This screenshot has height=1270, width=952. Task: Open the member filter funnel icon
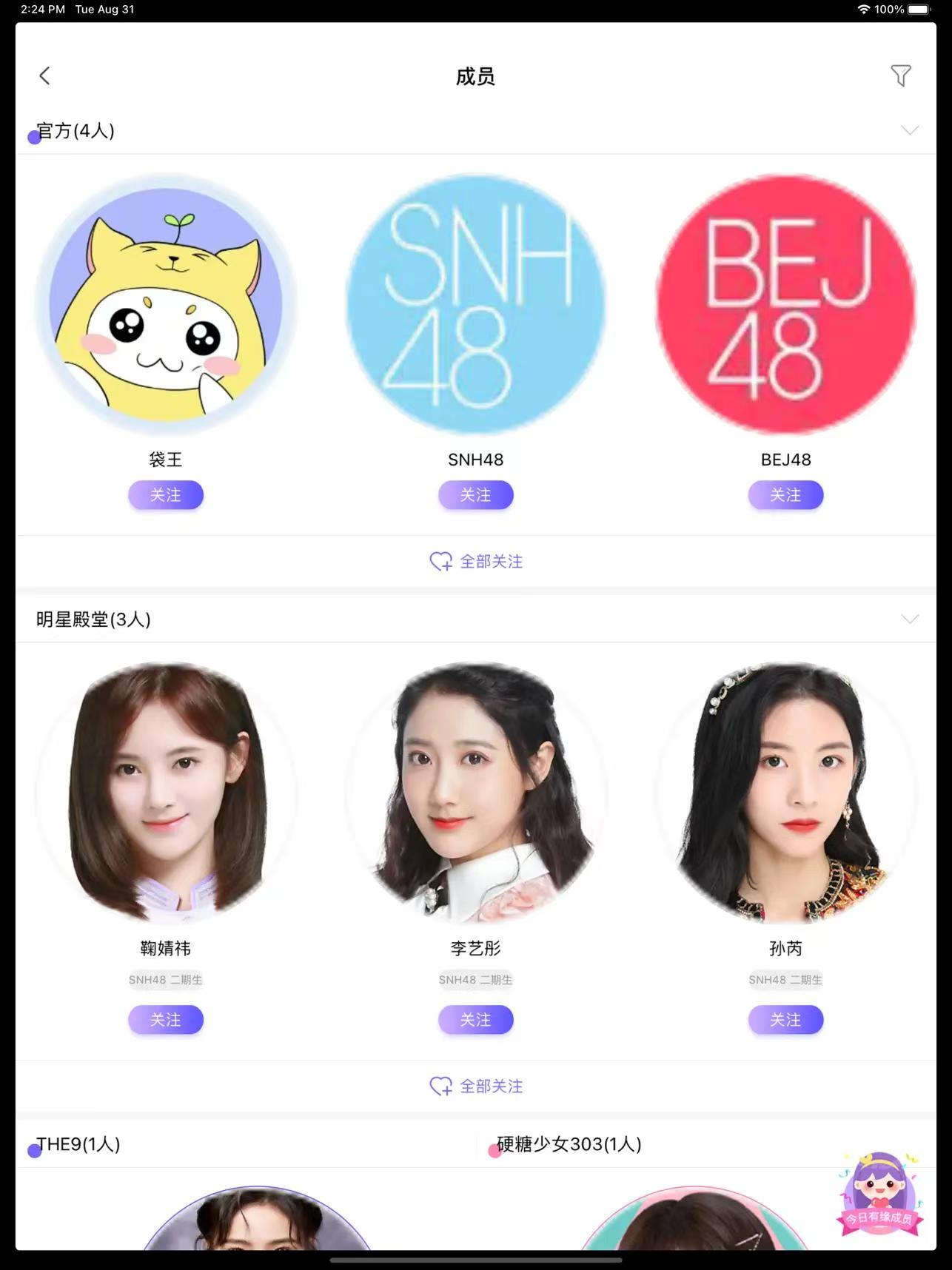click(900, 75)
